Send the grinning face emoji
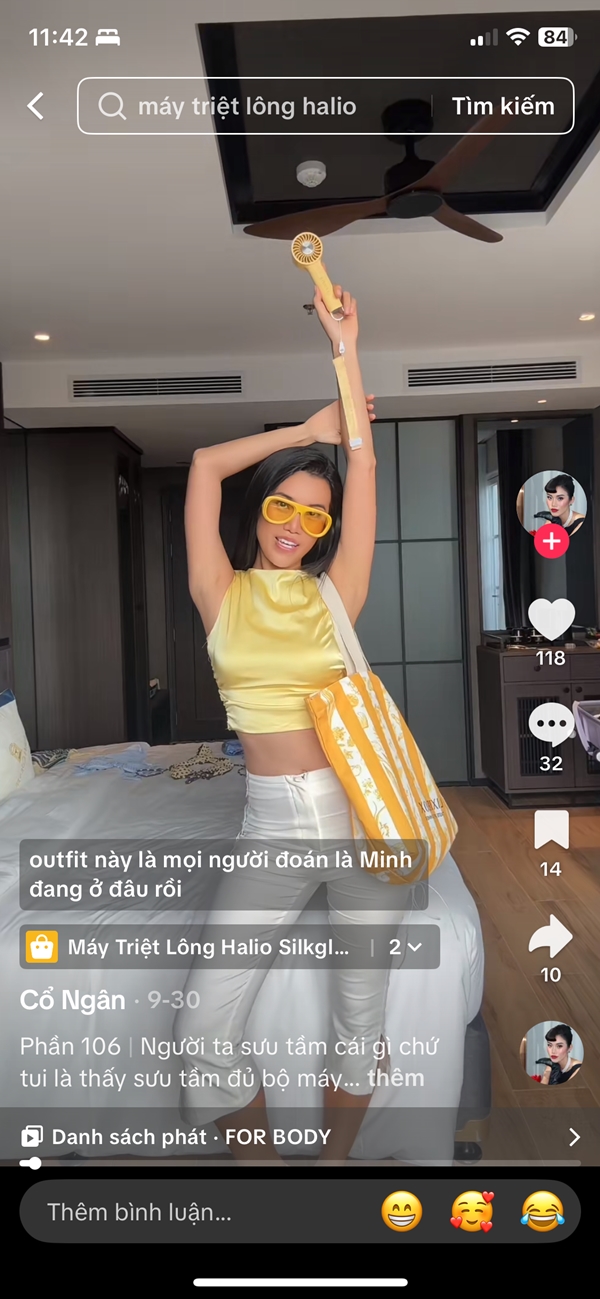The image size is (600, 1299). click(x=402, y=1213)
